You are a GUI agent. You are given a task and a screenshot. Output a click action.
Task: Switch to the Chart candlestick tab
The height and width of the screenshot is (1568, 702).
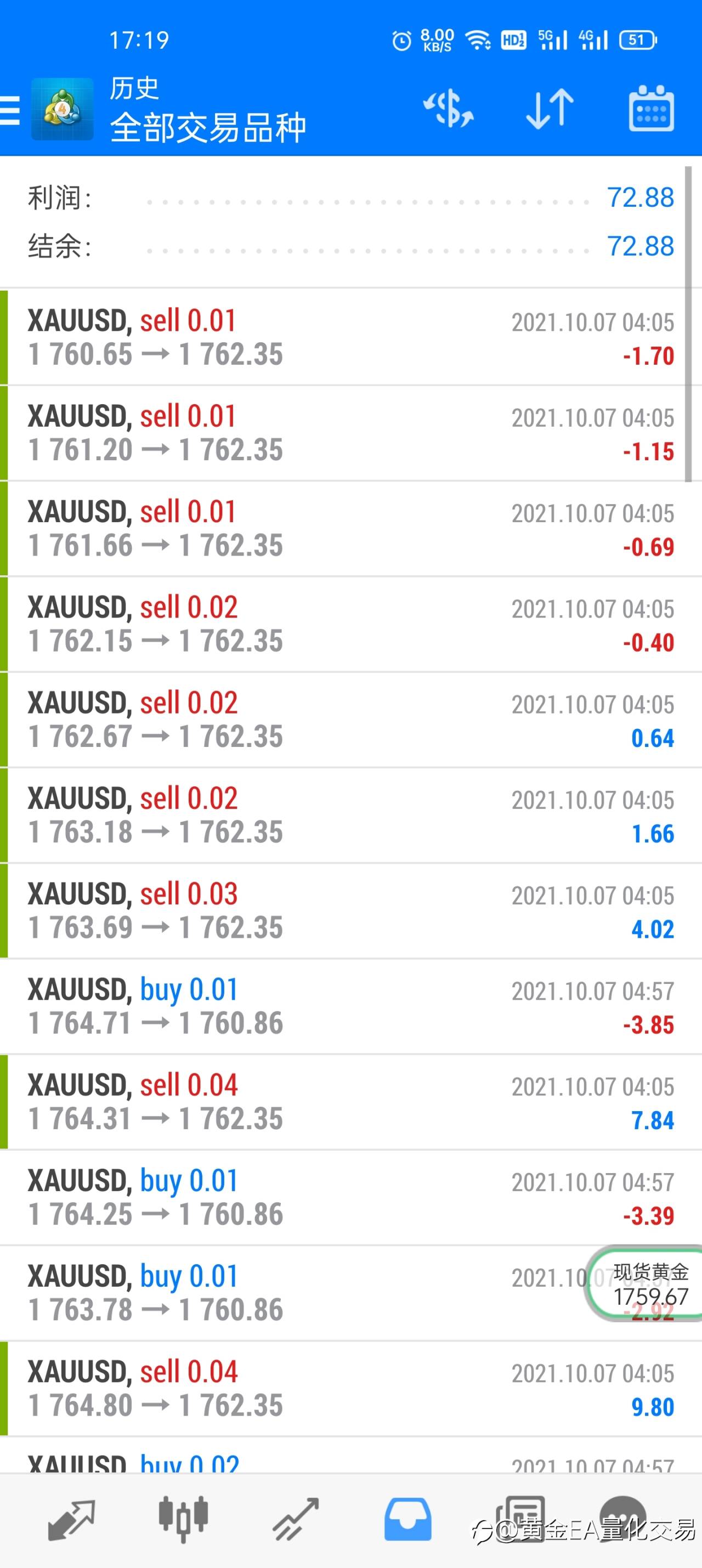point(183,1520)
